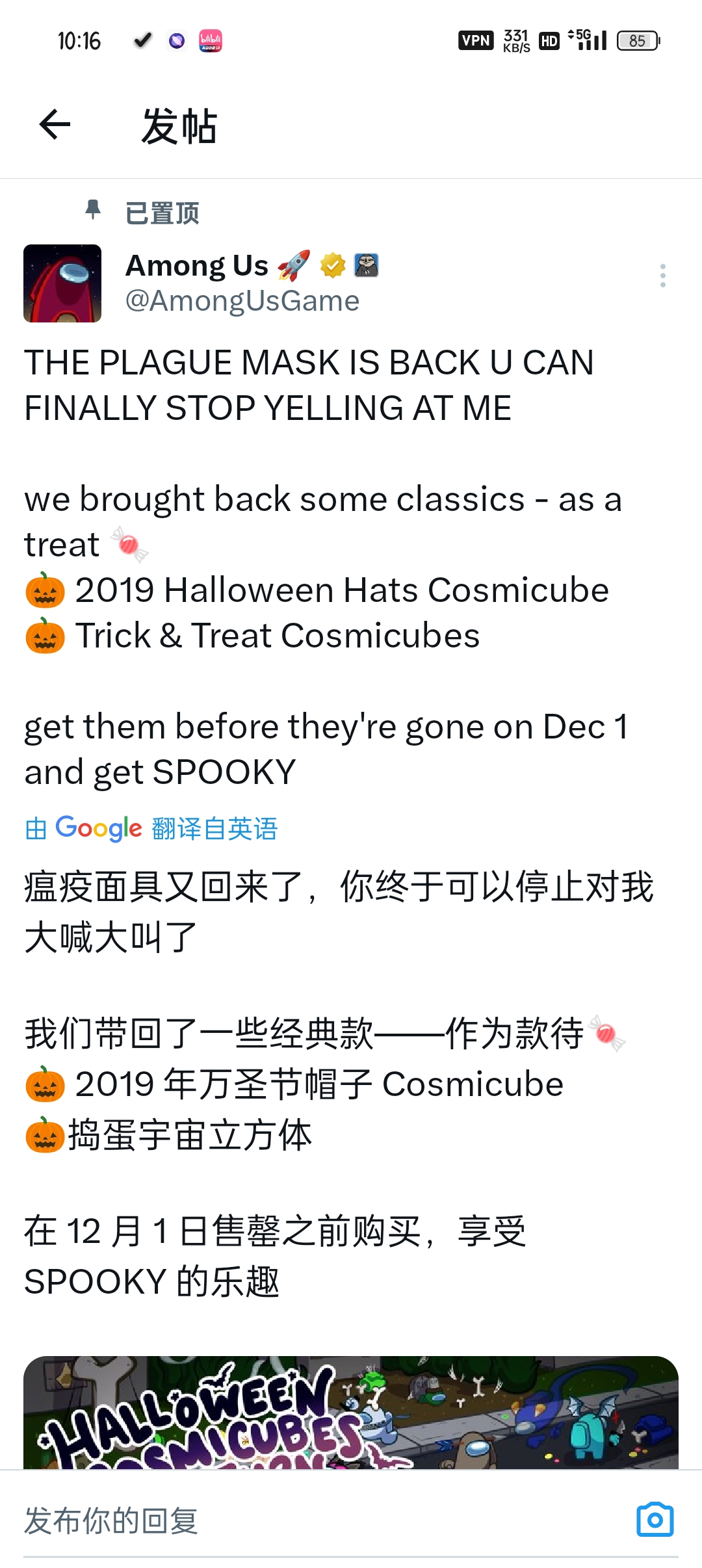Go back from the post screen
The image size is (702, 1568).
pos(55,125)
